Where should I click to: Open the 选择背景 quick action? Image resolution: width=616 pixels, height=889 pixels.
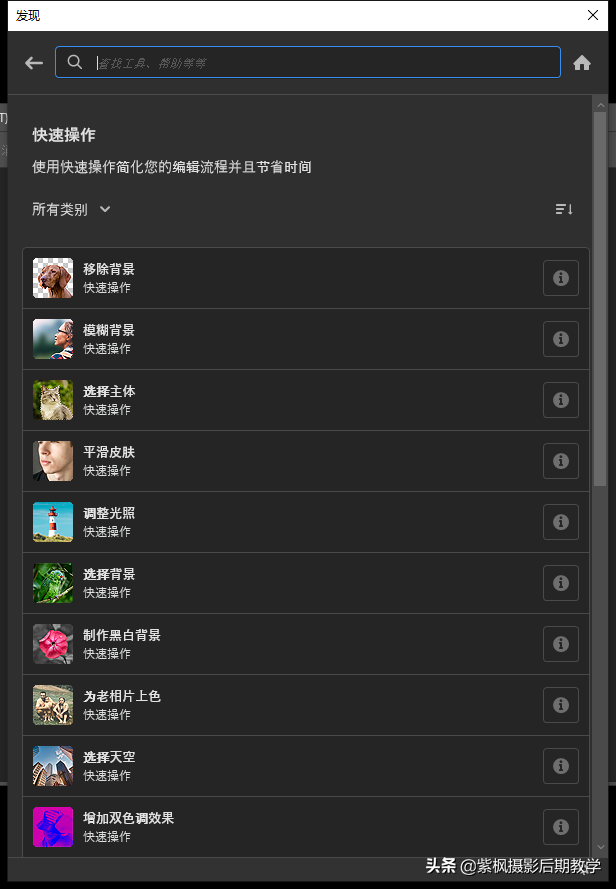coord(109,574)
